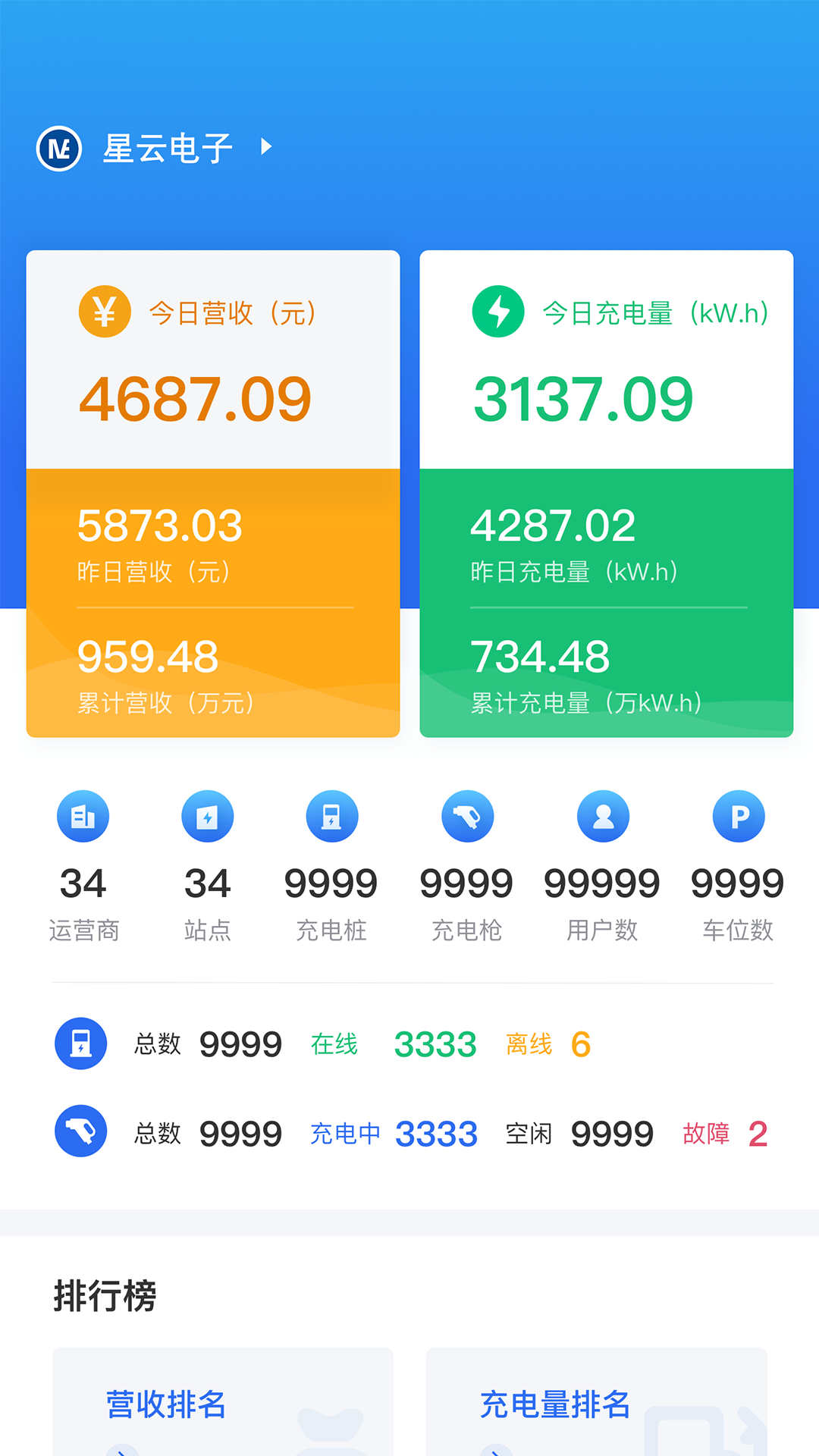
Task: Open the 充电桩 charging piles entry
Action: (x=331, y=866)
